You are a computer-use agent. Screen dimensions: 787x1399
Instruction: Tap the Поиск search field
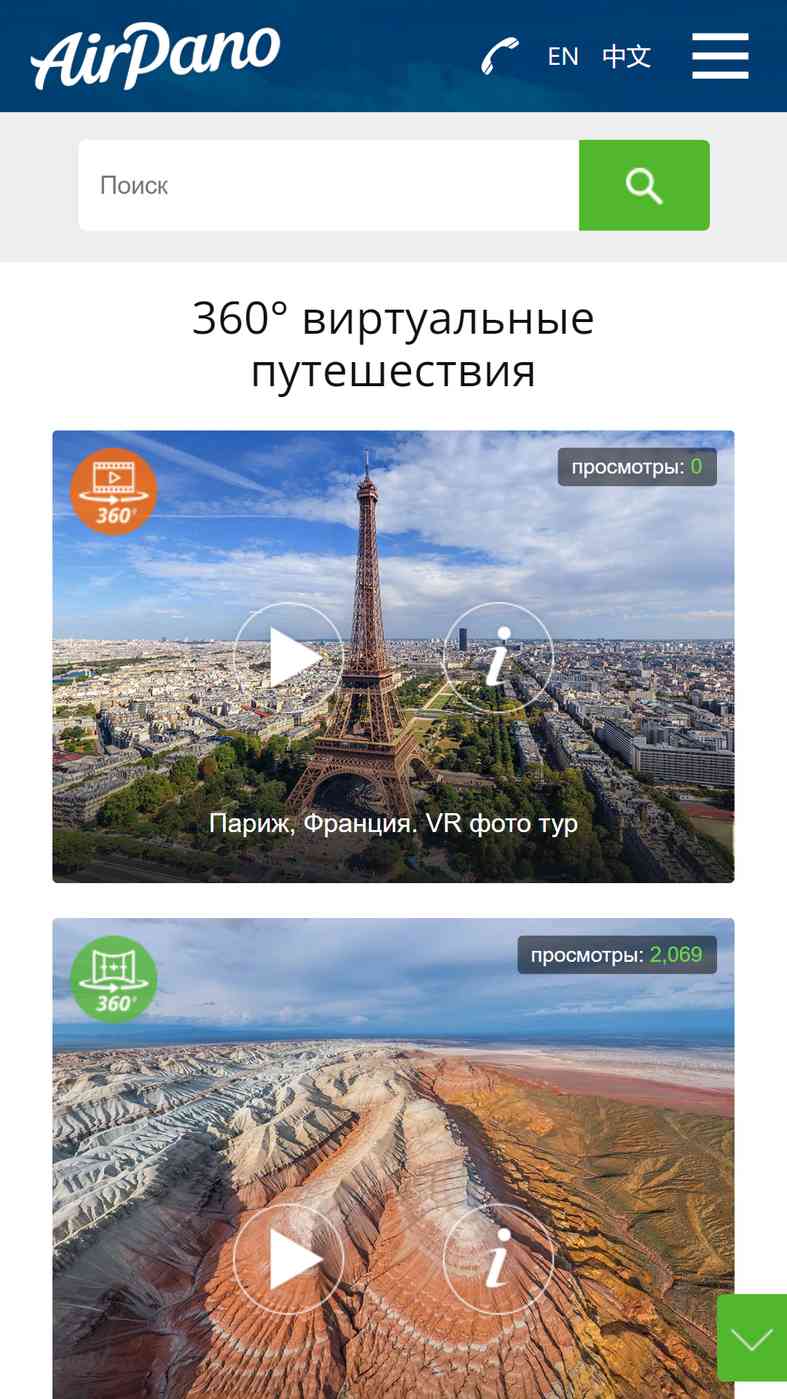(329, 185)
